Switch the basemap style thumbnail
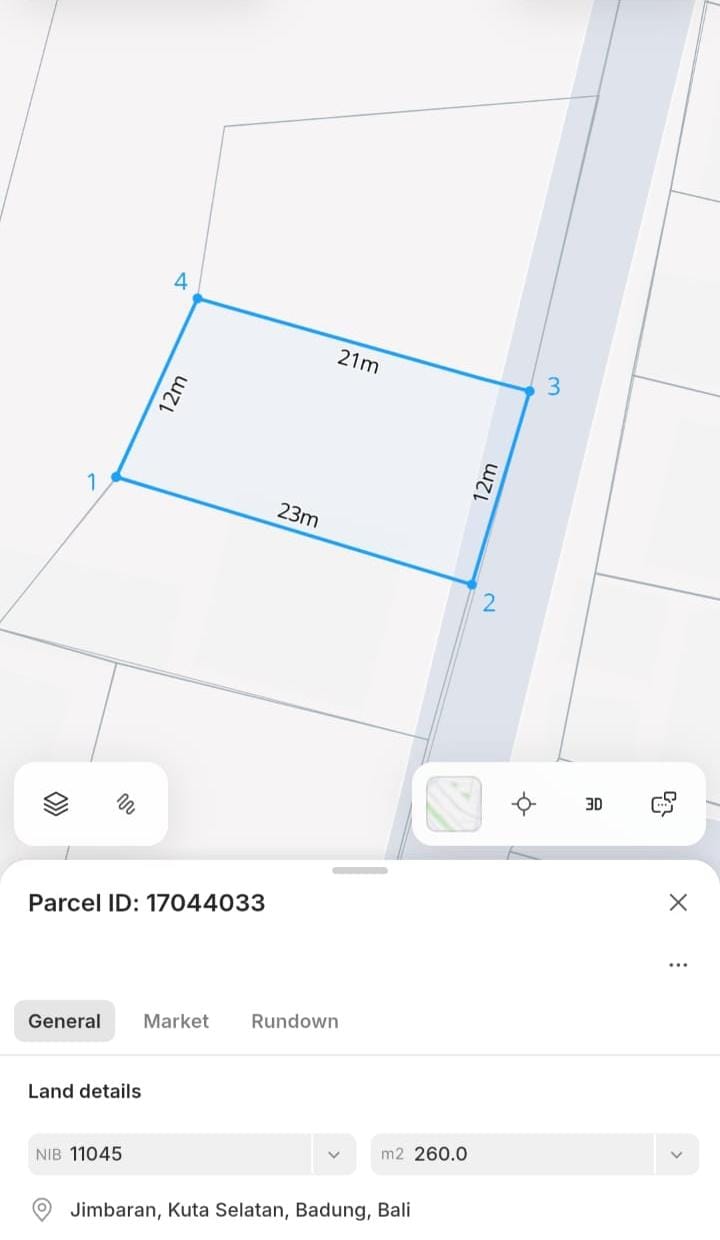720x1240 pixels. pyautogui.click(x=454, y=804)
